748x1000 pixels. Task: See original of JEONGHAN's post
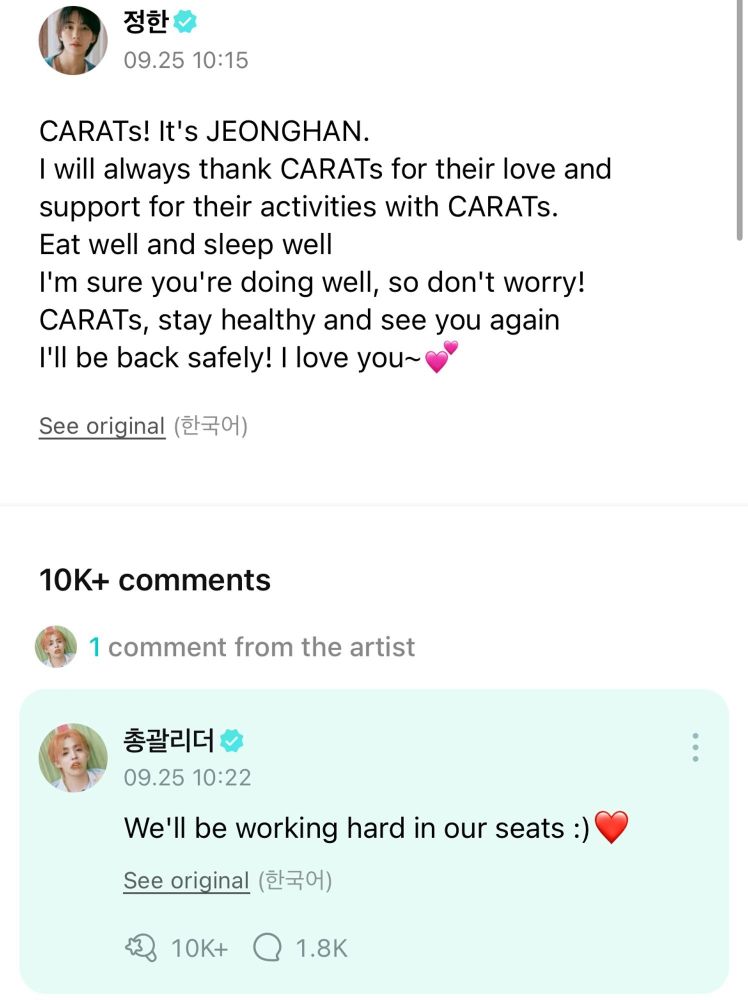101,426
